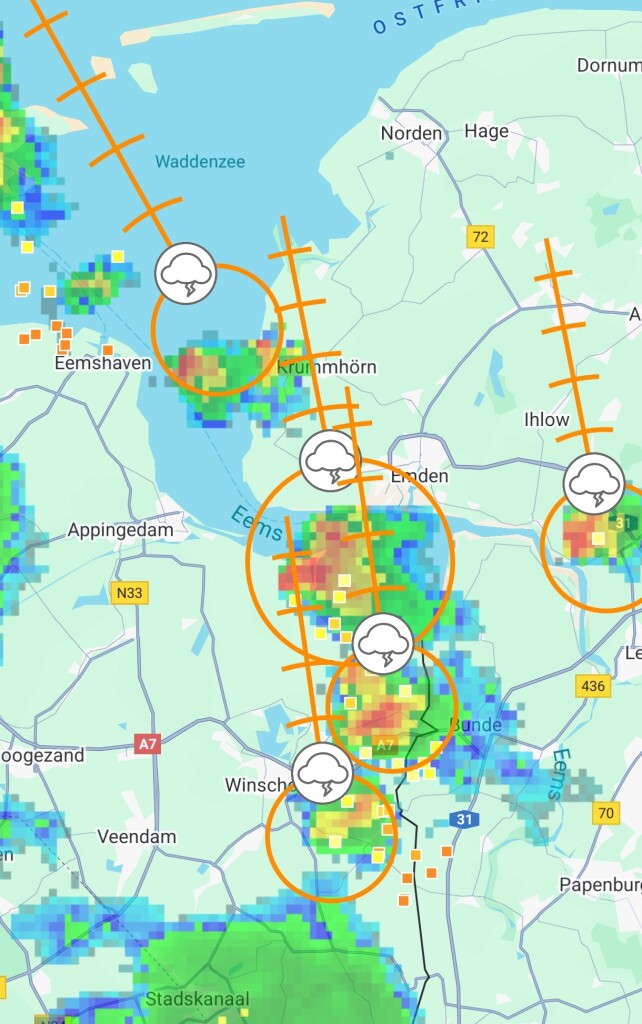Open the thunderstorm marker near Emden
The width and height of the screenshot is (642, 1024).
pyautogui.click(x=330, y=461)
